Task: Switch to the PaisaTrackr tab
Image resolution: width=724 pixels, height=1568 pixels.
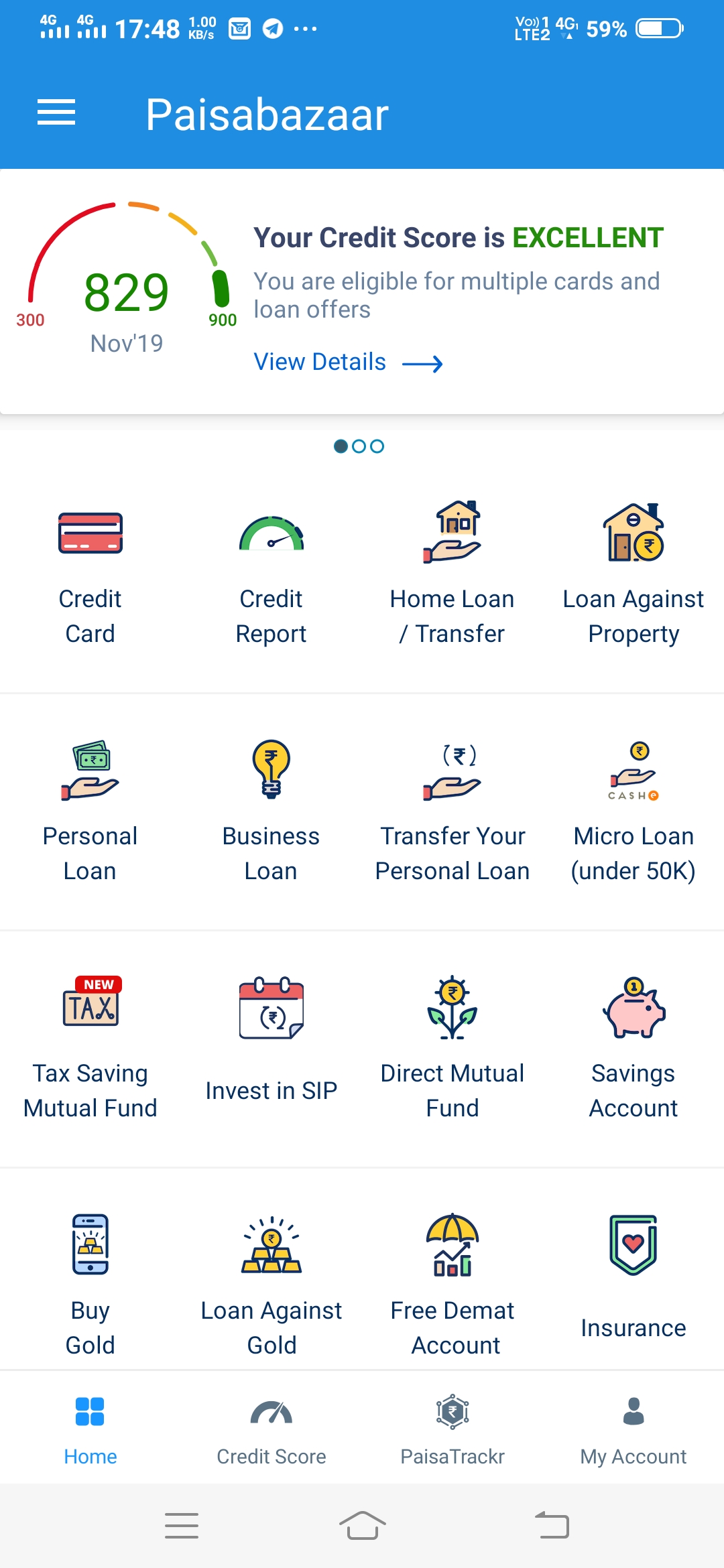Action: pyautogui.click(x=452, y=1430)
